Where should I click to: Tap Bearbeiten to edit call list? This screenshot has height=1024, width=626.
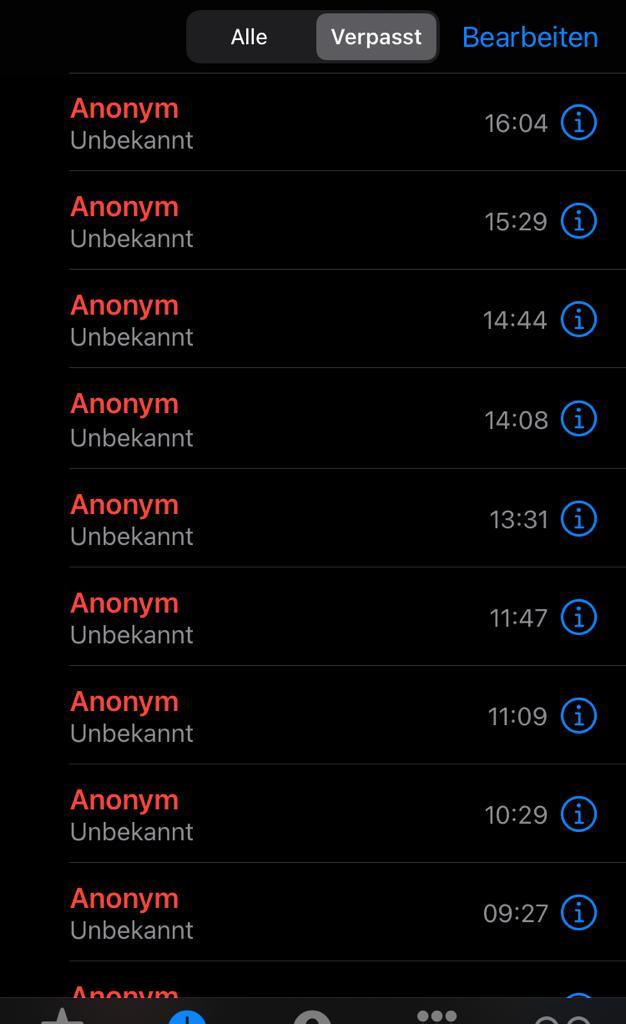530,37
